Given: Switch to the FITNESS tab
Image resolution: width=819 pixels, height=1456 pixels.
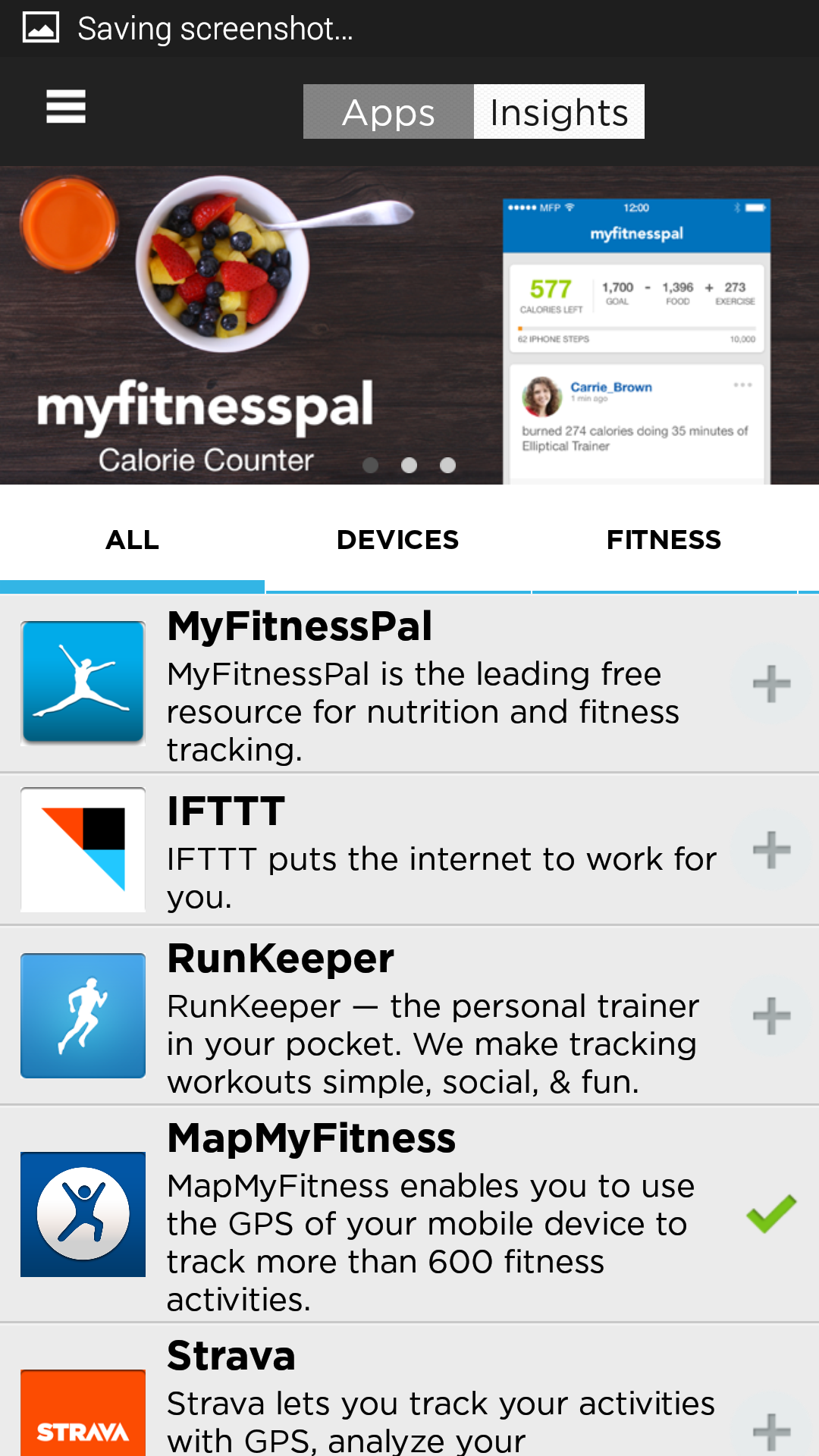Looking at the screenshot, I should (x=664, y=540).
